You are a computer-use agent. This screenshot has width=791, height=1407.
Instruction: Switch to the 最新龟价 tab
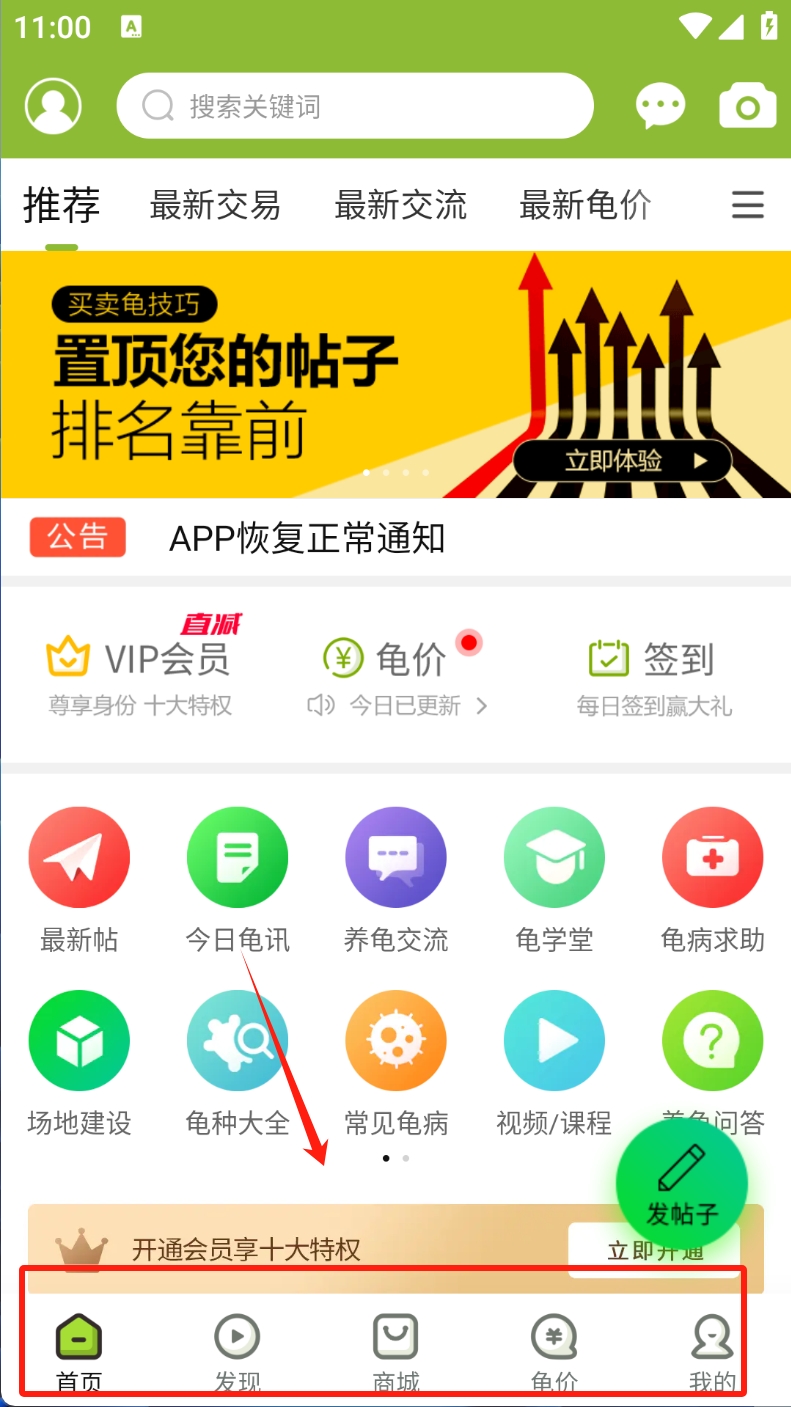pyautogui.click(x=585, y=205)
